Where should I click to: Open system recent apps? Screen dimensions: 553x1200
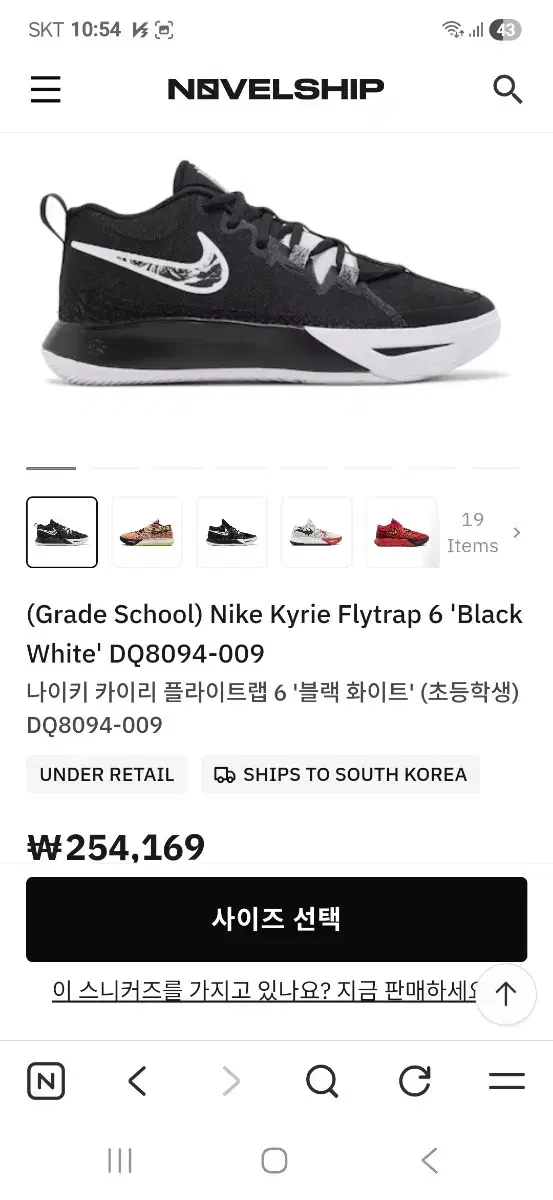(120, 1160)
